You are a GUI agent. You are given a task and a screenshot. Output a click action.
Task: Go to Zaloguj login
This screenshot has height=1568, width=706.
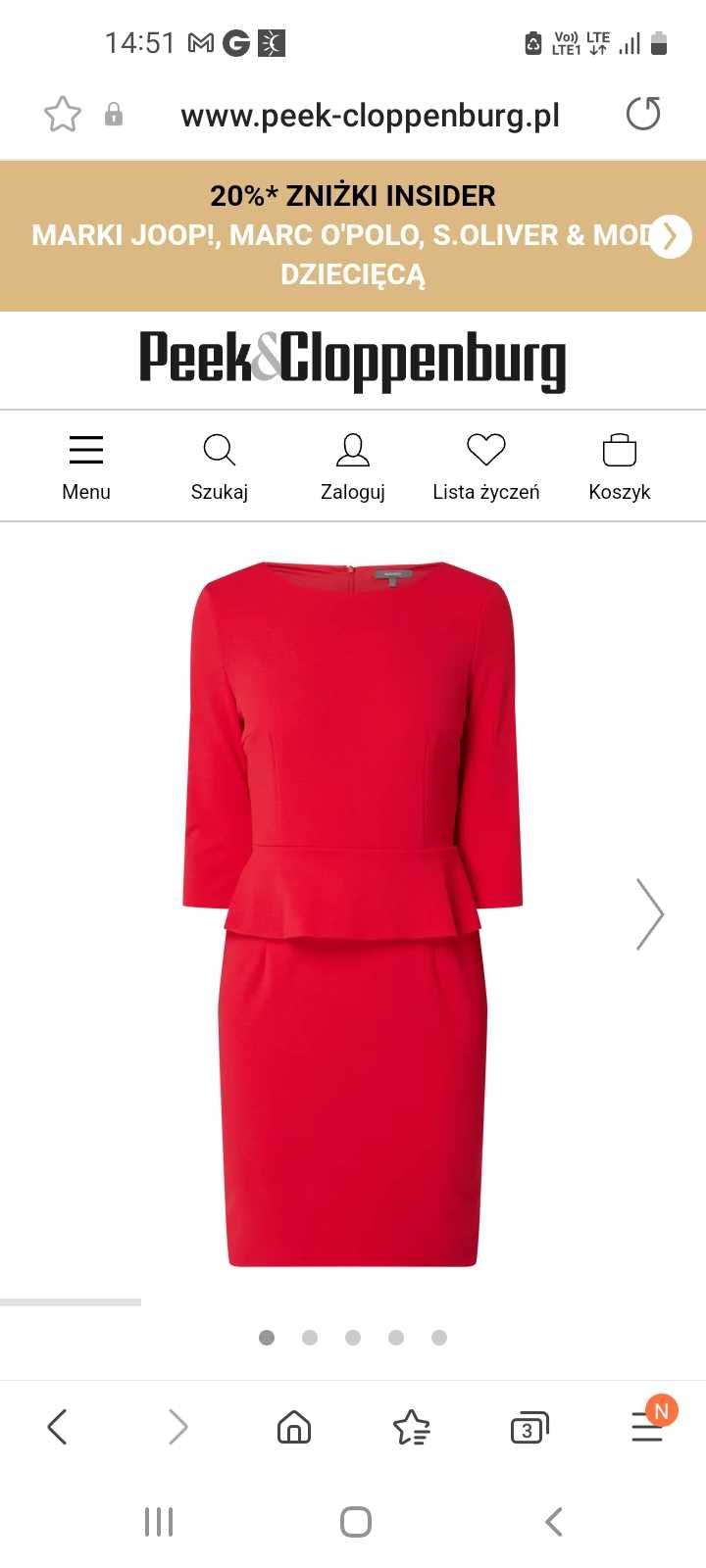(352, 466)
